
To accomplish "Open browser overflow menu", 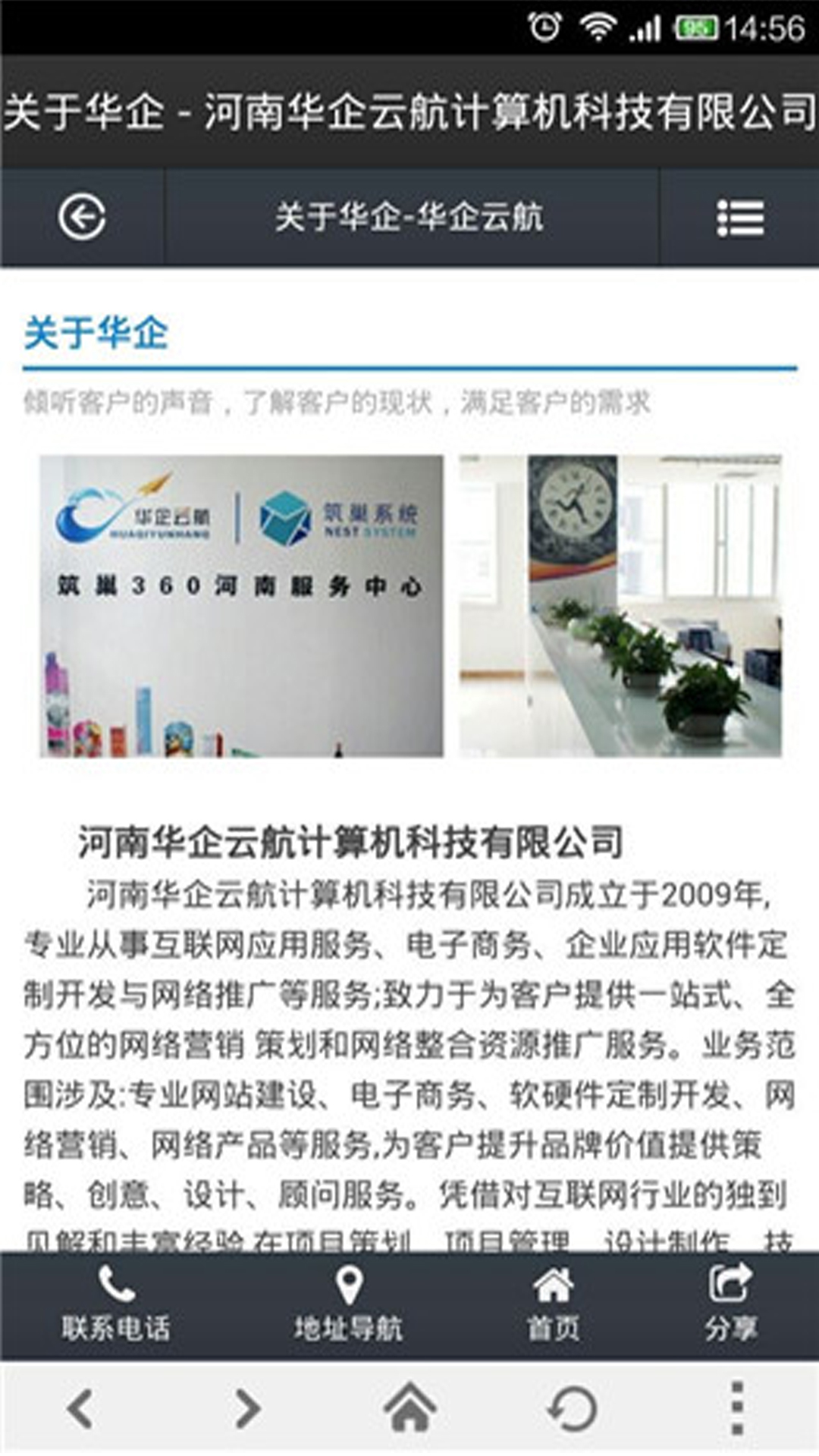I will 736,1408.
